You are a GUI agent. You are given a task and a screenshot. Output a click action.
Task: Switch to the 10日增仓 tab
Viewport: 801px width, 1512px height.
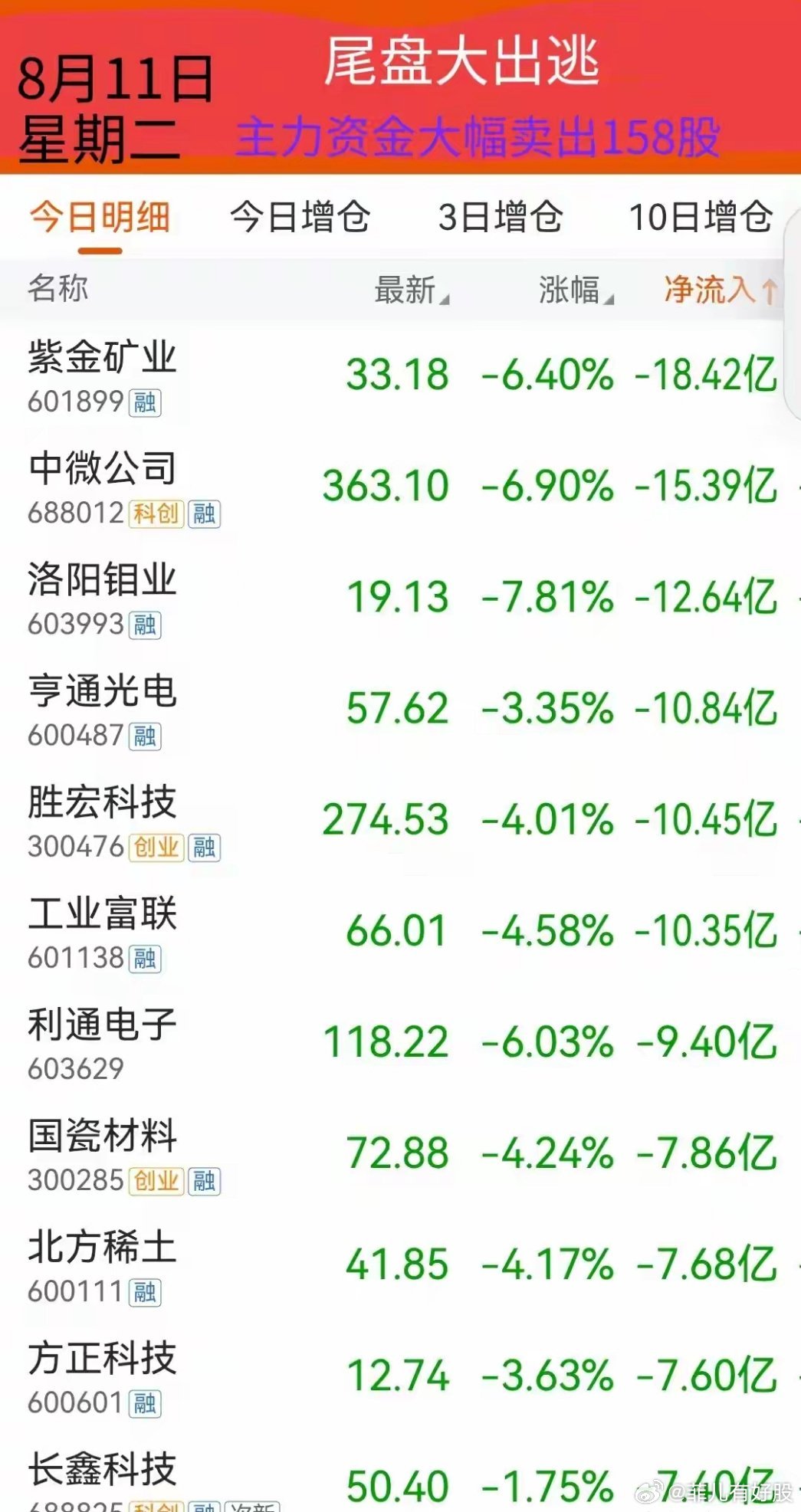click(701, 217)
